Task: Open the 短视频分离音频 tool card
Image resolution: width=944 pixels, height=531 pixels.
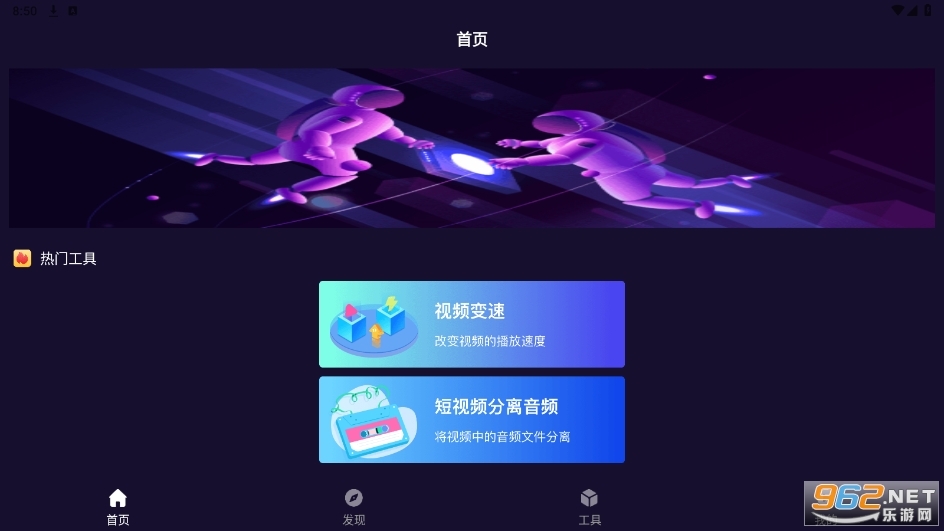Action: [x=471, y=420]
